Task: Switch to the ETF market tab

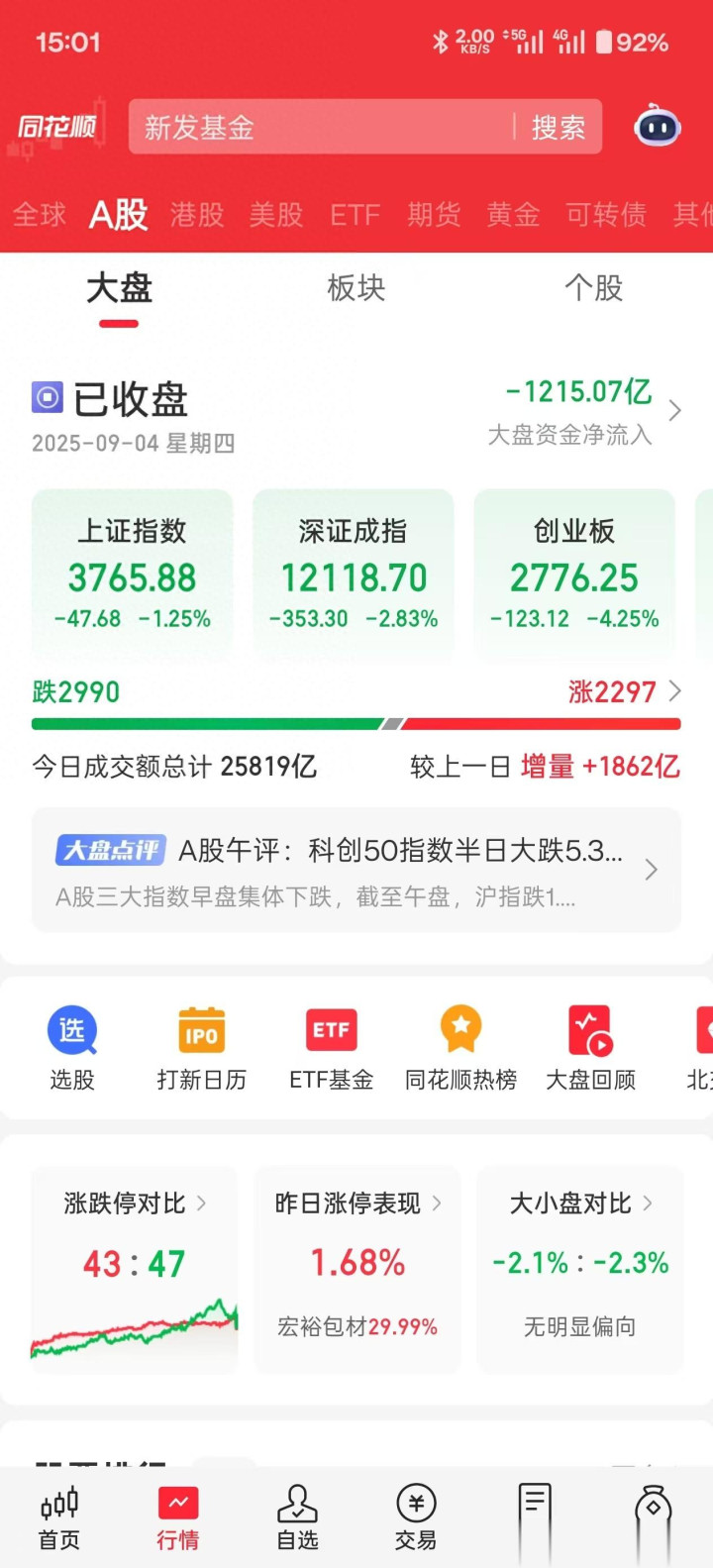Action: pos(355,214)
